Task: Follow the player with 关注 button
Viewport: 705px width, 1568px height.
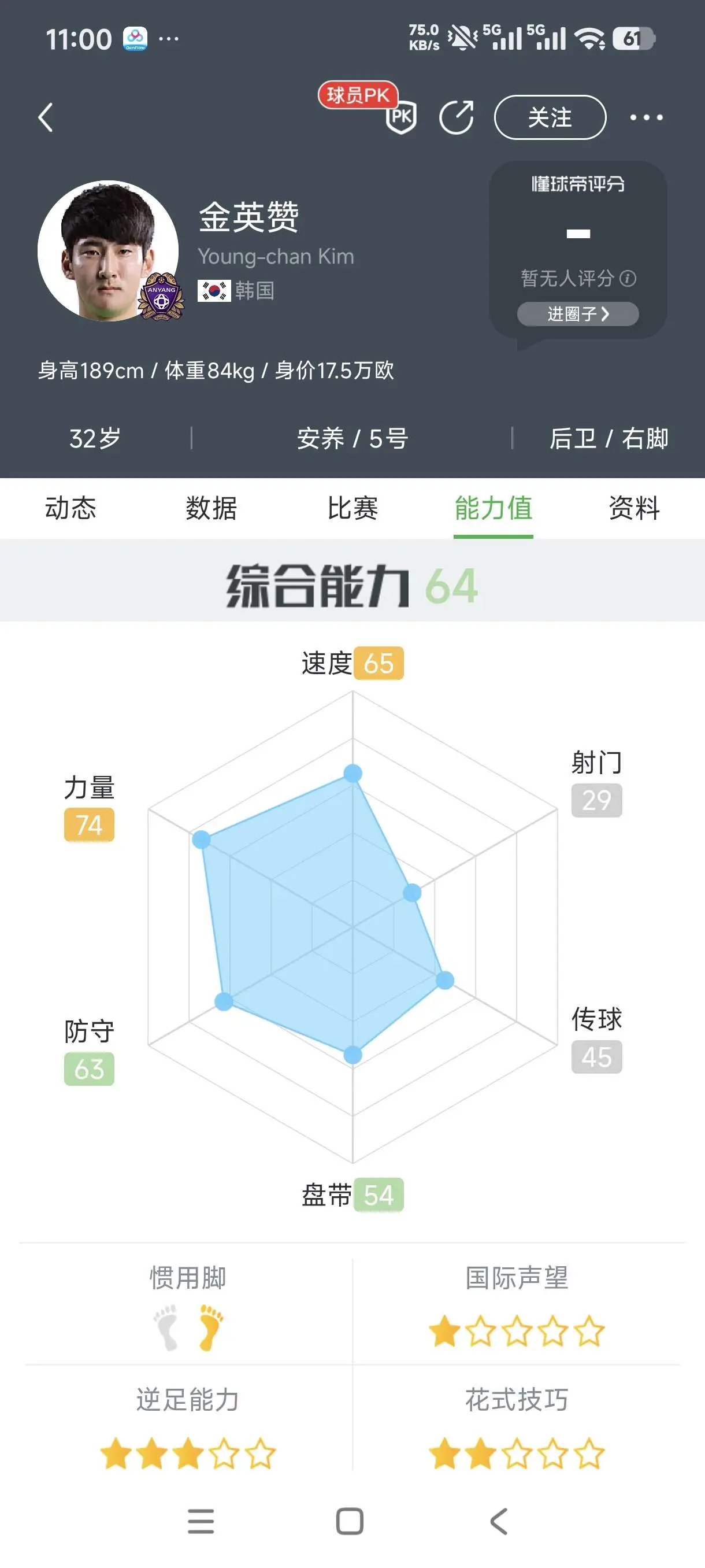Action: (x=550, y=117)
